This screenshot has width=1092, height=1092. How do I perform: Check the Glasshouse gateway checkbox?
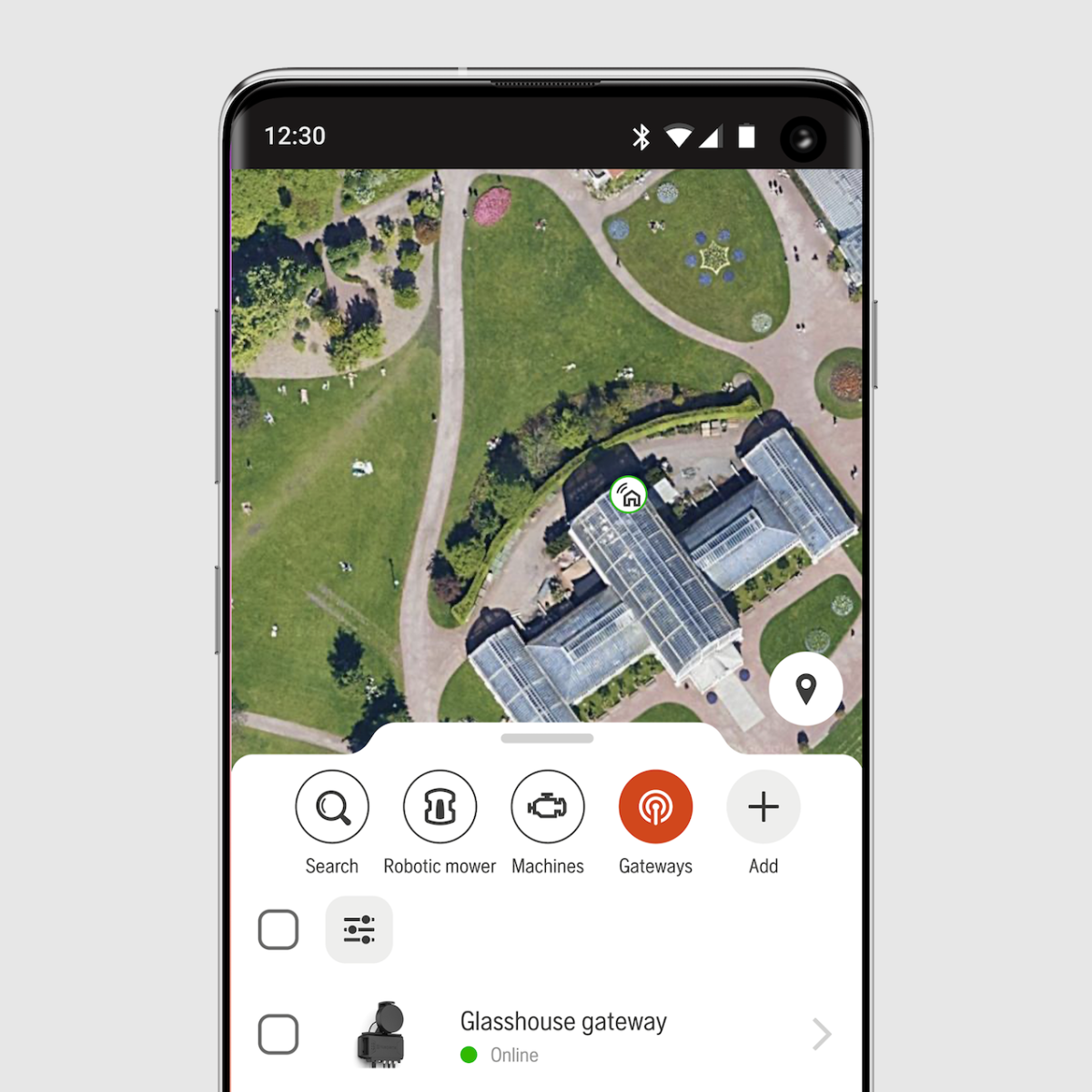click(x=278, y=1035)
